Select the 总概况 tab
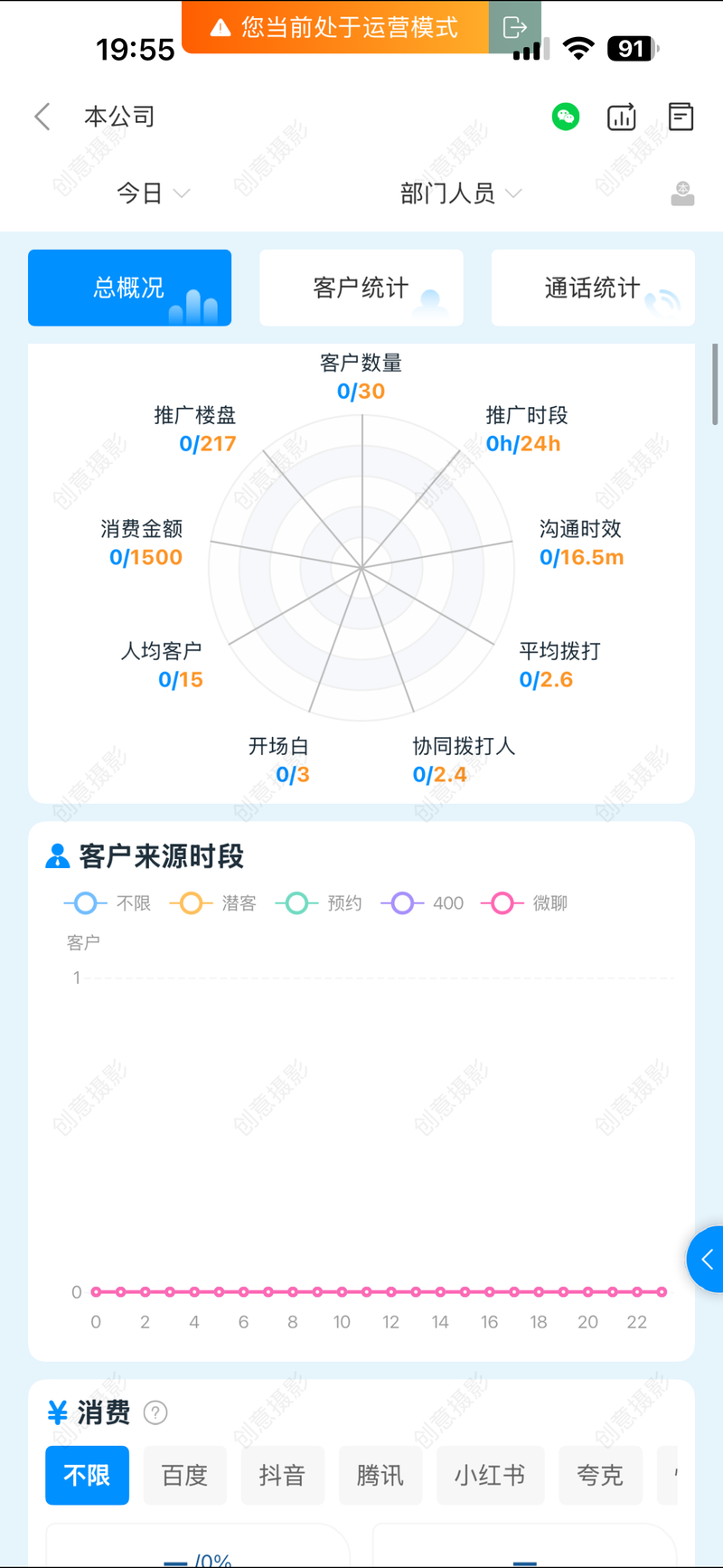 tap(129, 288)
